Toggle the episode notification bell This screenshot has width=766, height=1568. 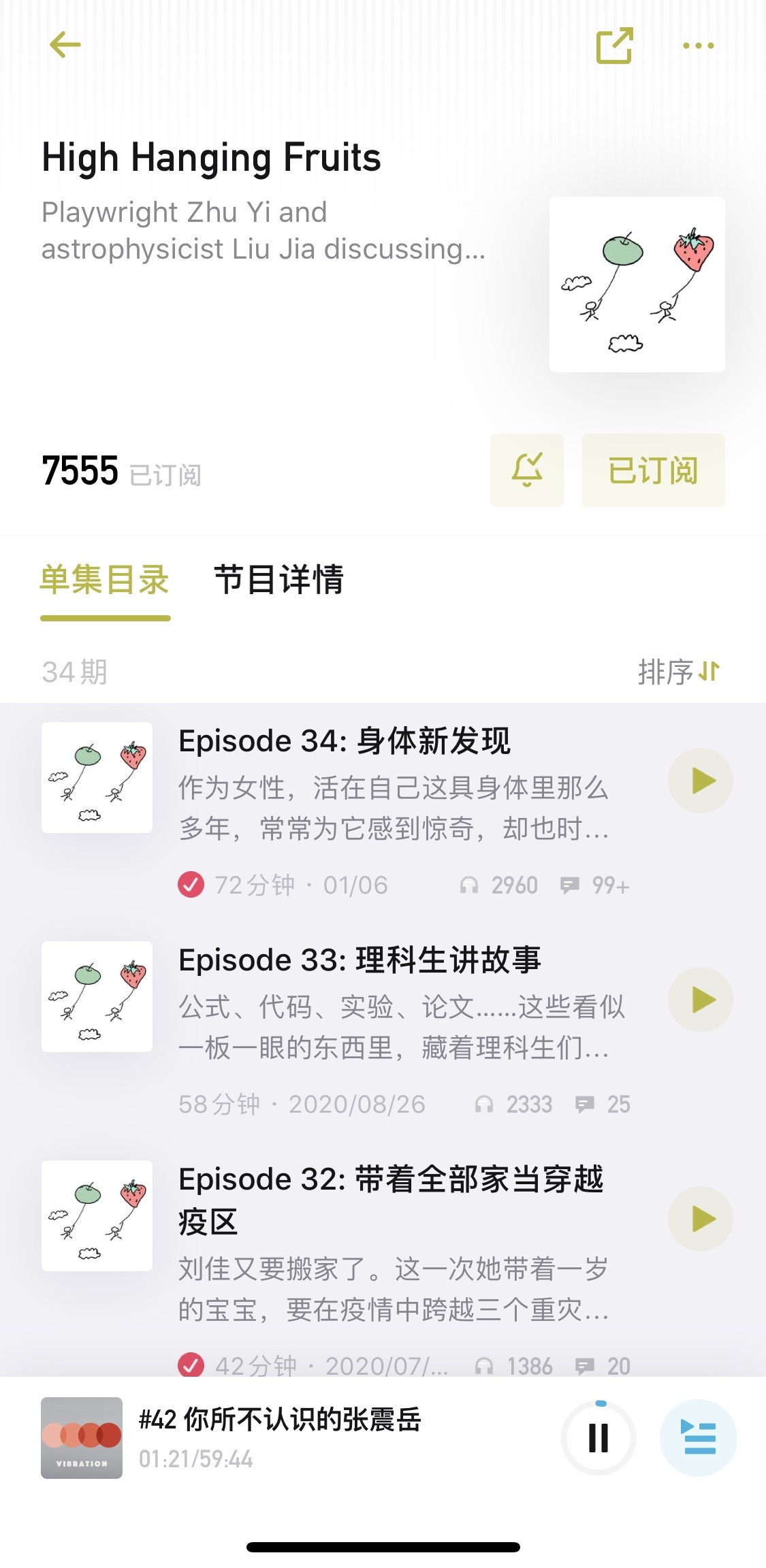527,470
